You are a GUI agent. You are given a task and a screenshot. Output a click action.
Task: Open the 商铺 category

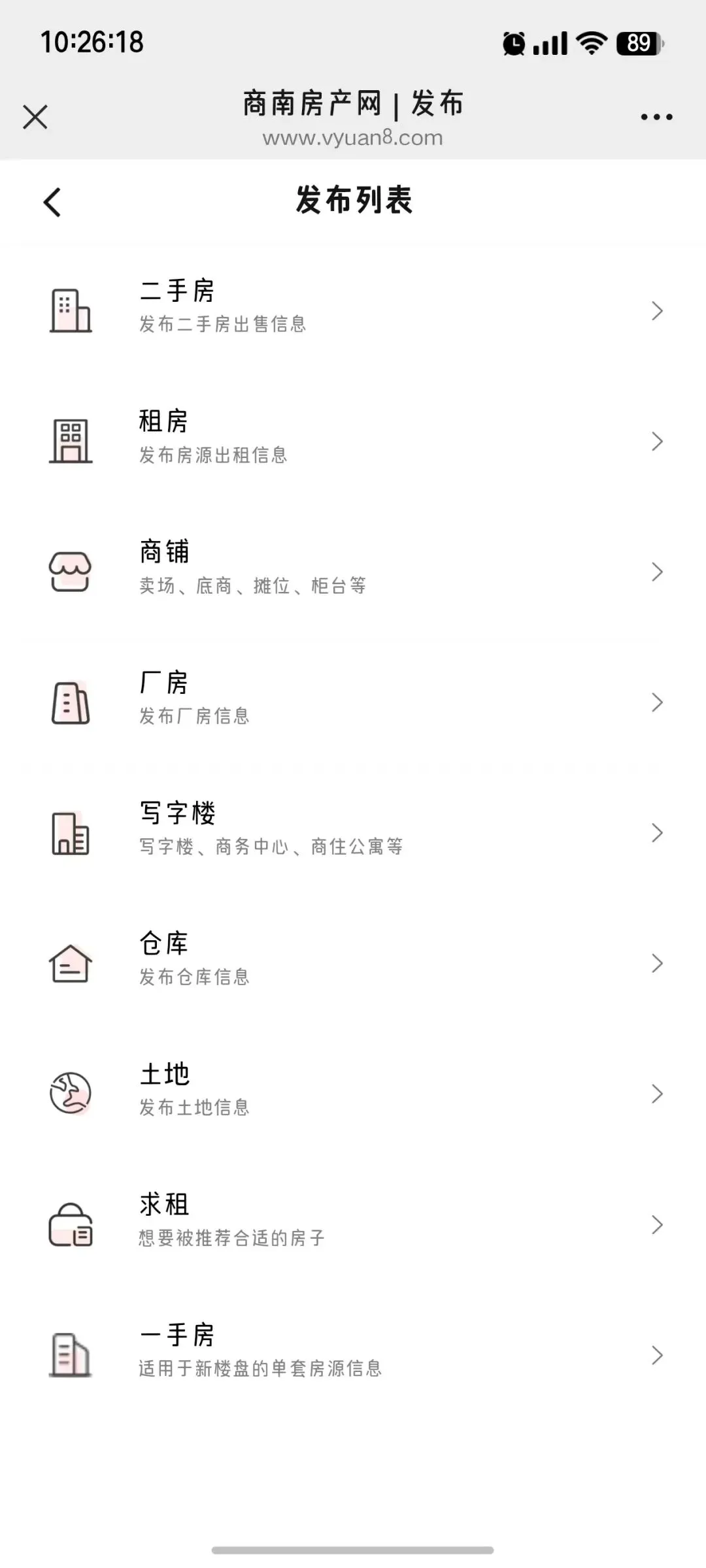coord(353,572)
